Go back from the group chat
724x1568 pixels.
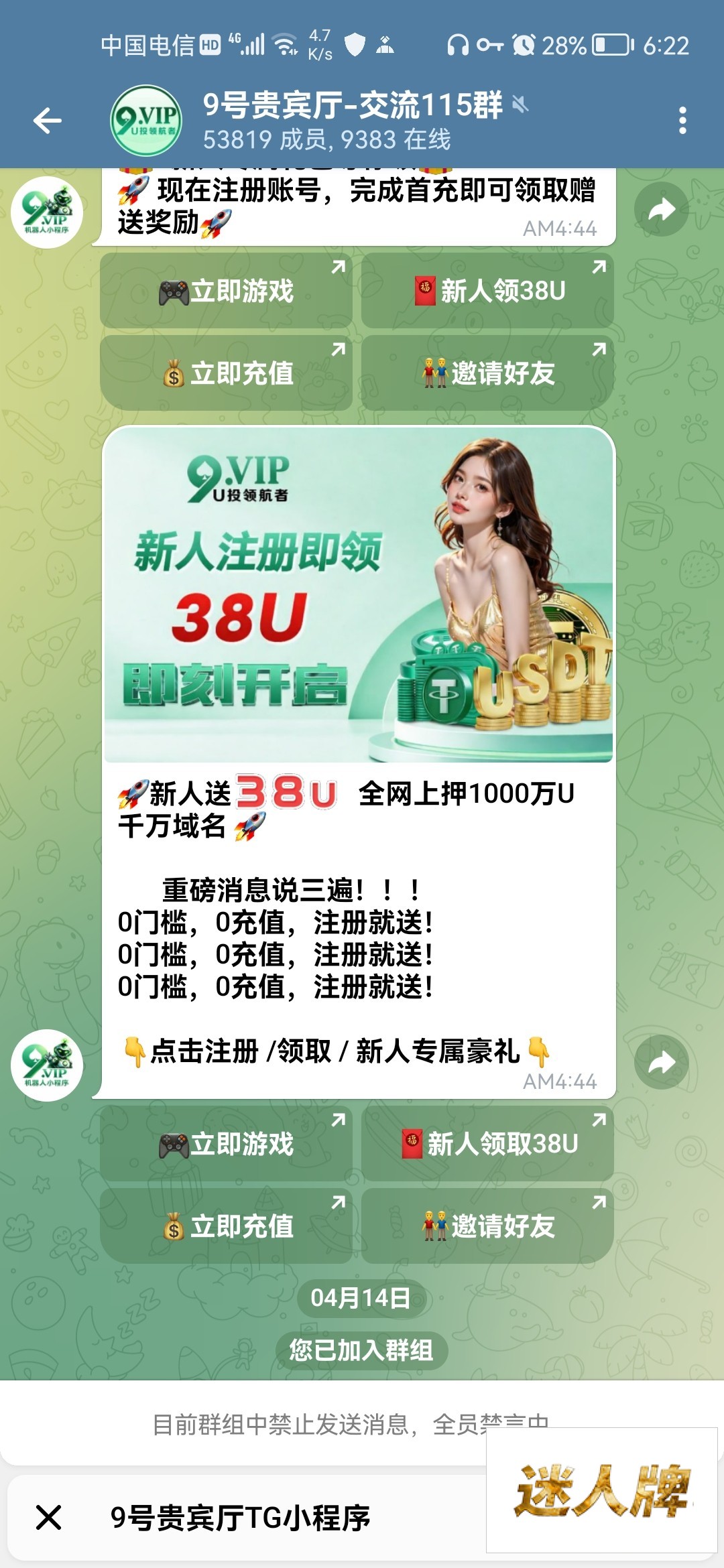(x=48, y=121)
